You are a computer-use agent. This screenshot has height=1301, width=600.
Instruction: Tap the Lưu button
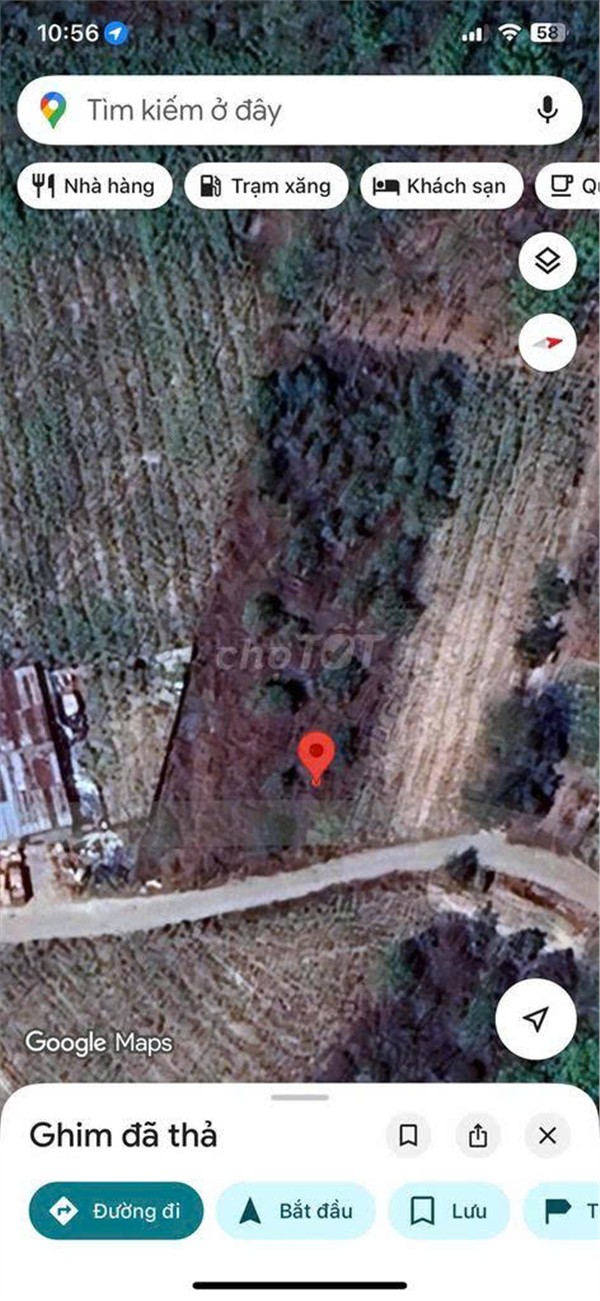point(449,1211)
